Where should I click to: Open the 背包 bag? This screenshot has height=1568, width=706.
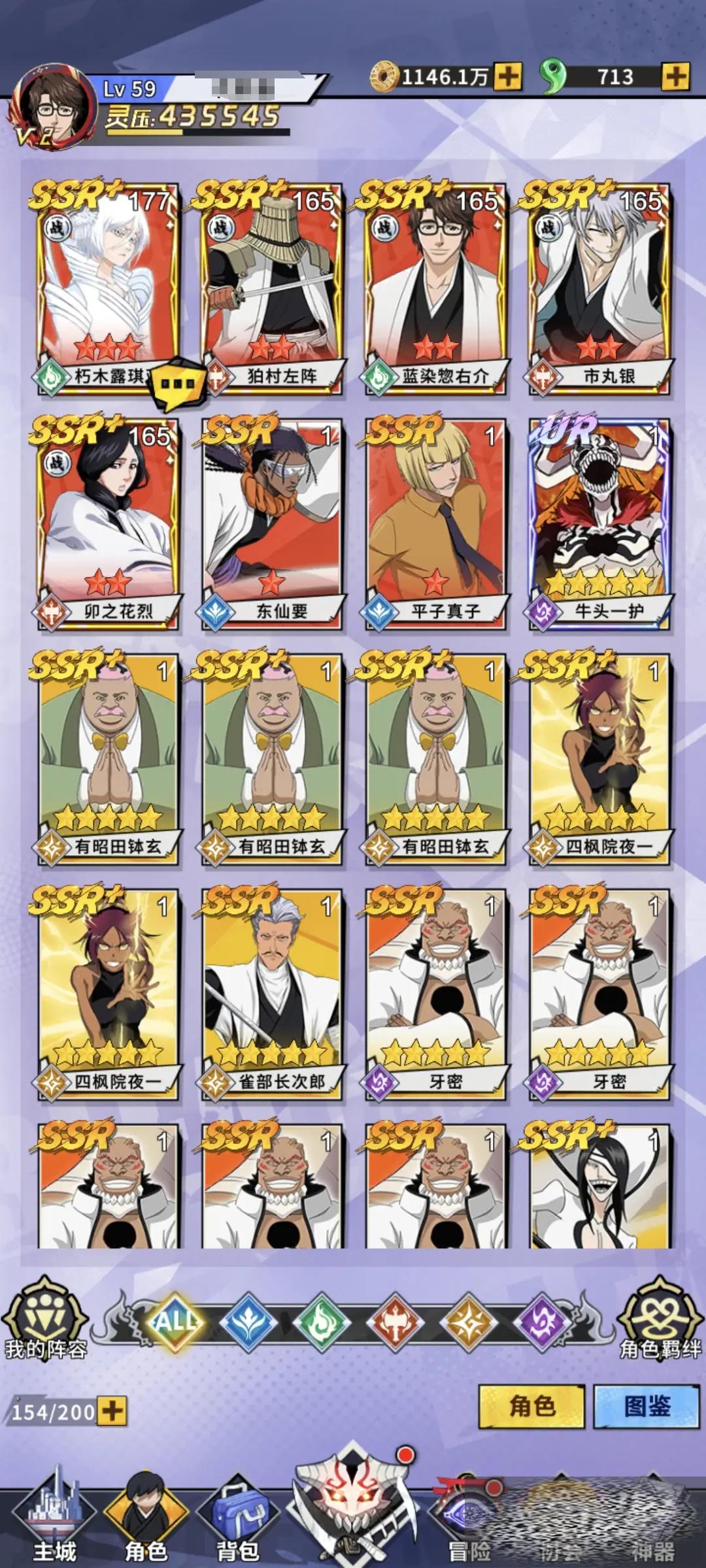click(x=238, y=1522)
